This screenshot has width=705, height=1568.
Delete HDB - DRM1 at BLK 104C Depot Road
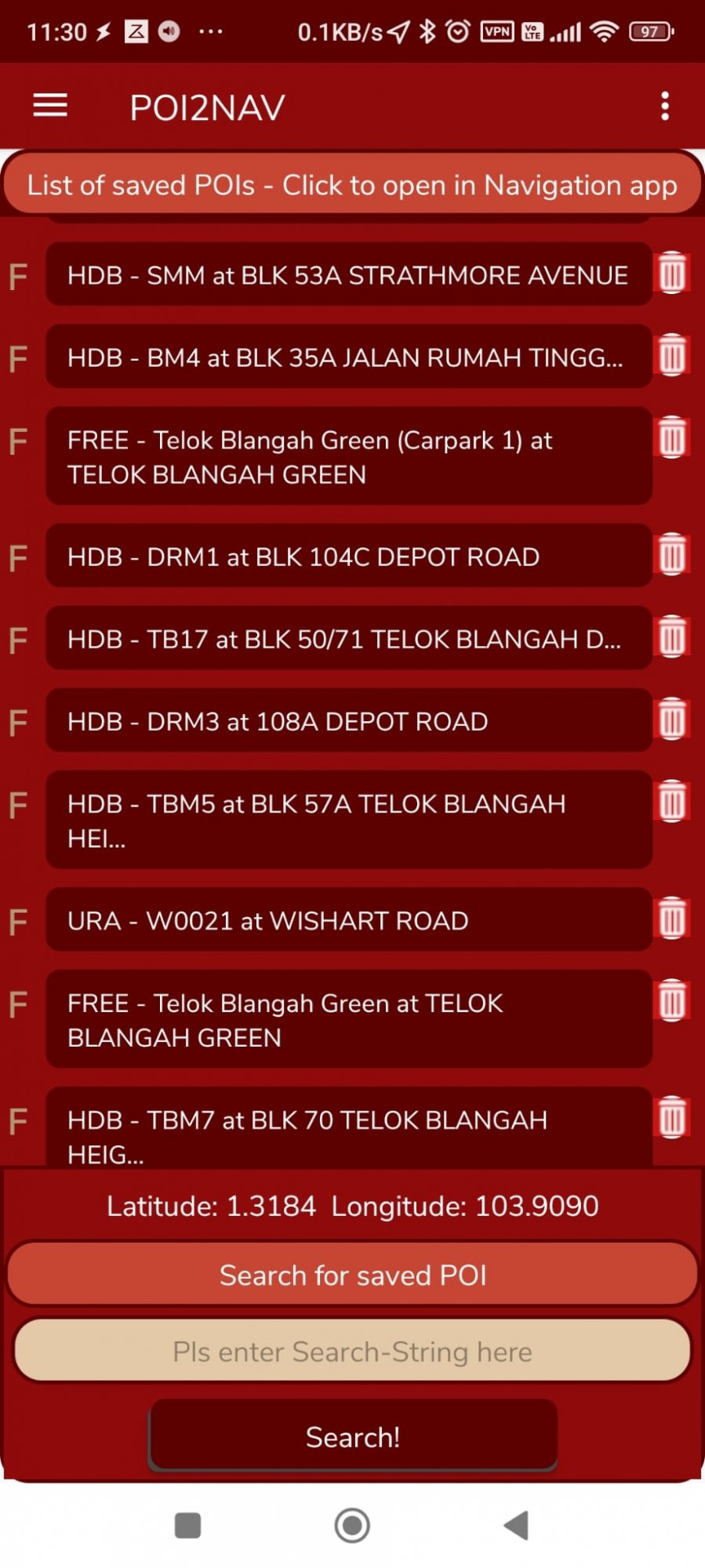(x=672, y=554)
